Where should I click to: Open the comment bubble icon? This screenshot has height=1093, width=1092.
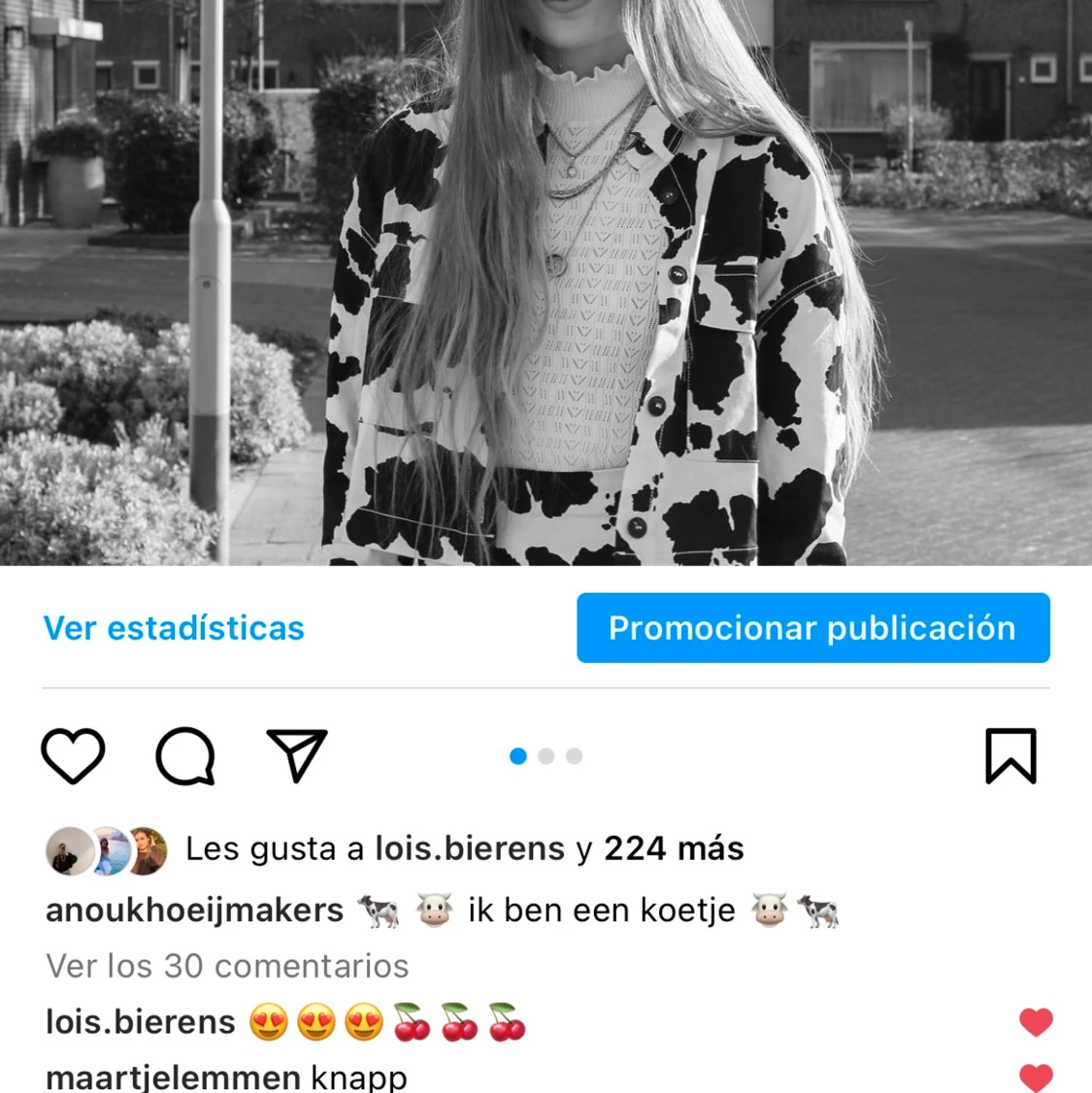[x=184, y=755]
